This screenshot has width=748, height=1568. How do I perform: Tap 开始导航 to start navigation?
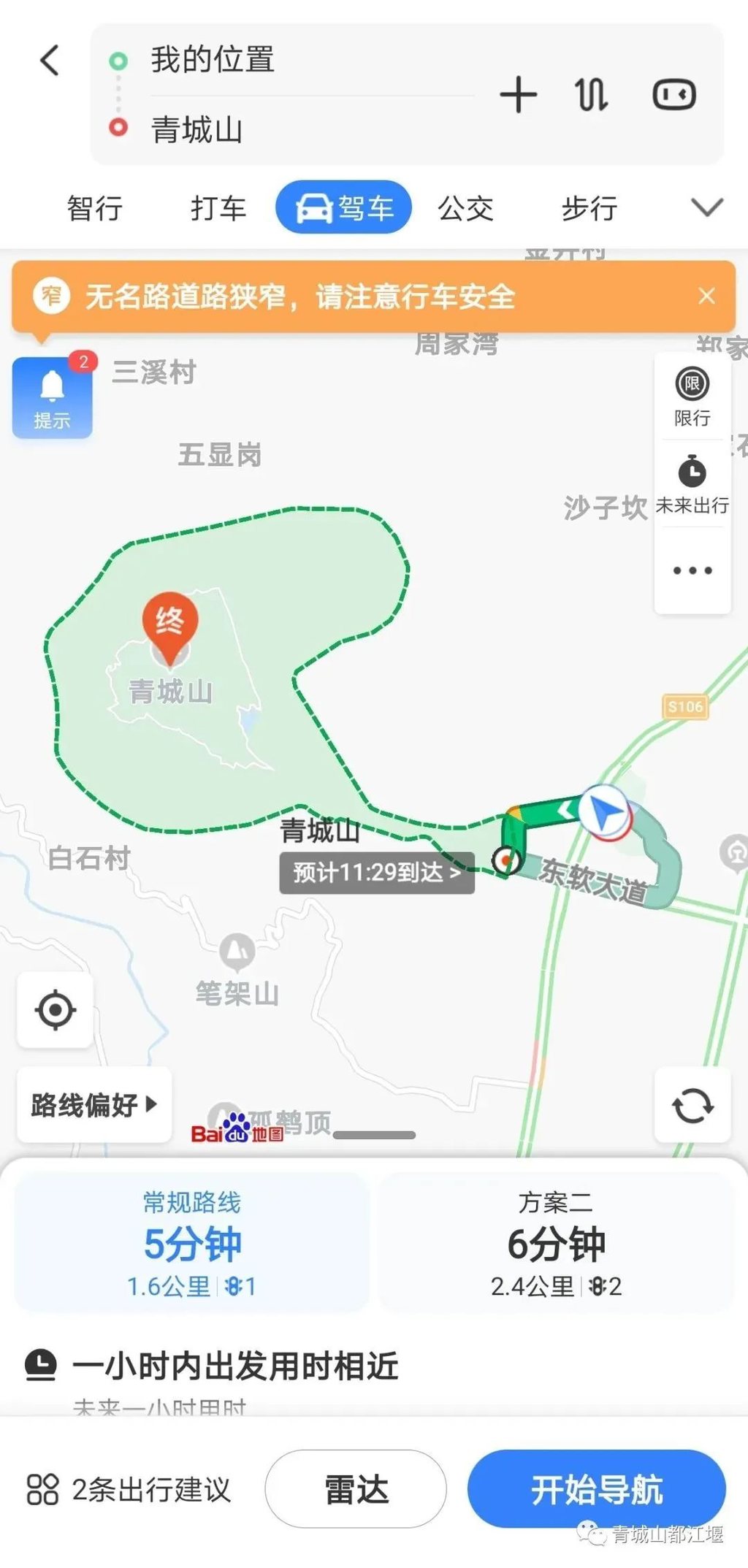[596, 1488]
